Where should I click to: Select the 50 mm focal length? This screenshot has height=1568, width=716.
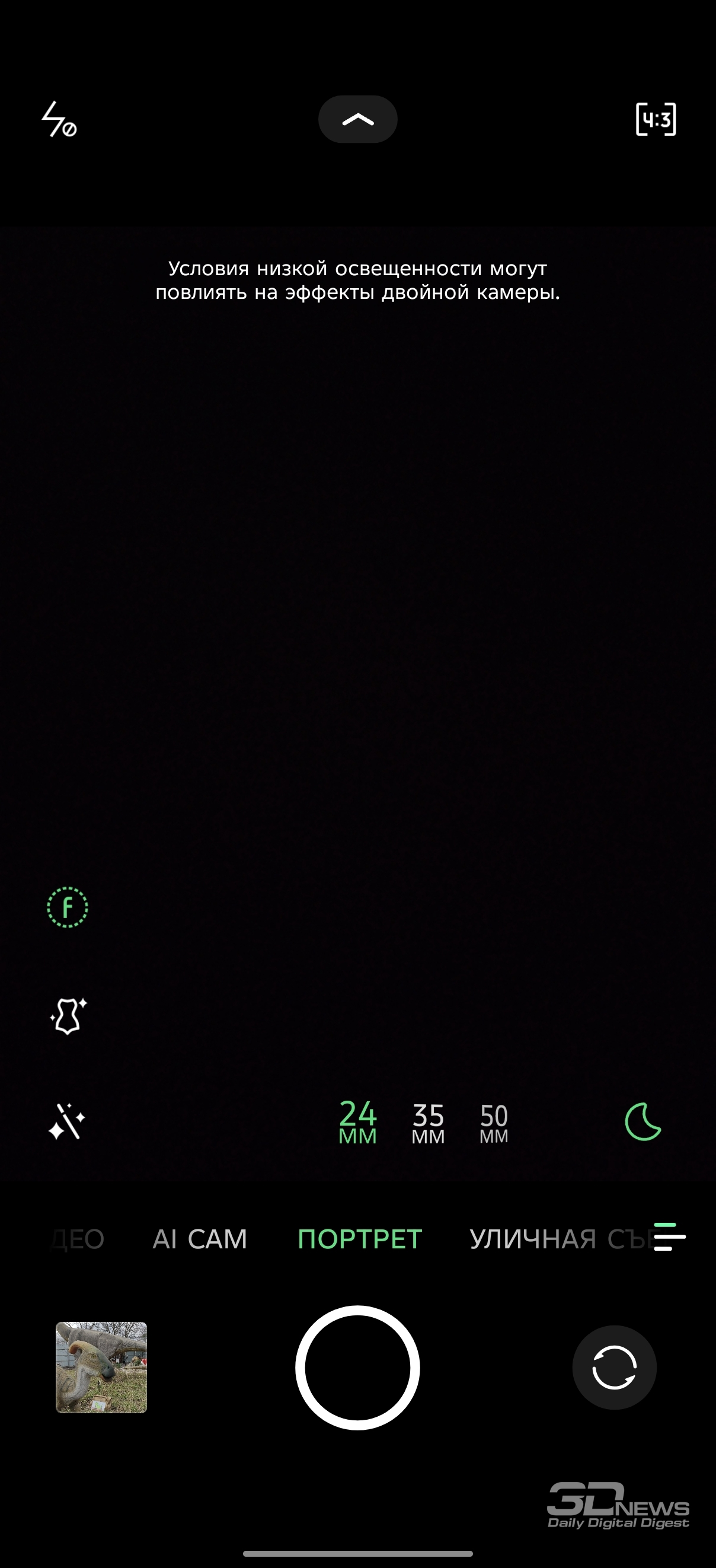pos(493,1123)
